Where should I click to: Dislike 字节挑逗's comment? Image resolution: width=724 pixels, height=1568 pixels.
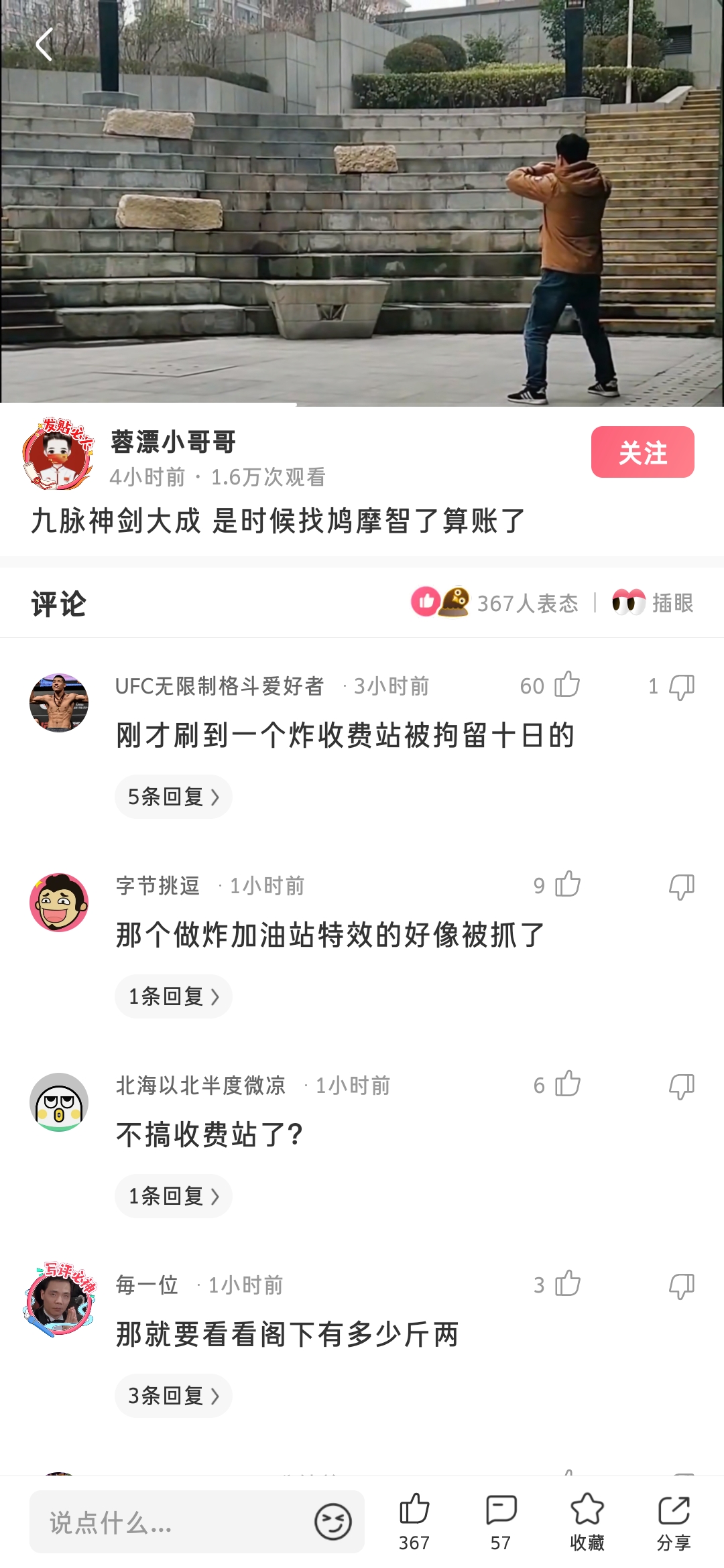[x=681, y=886]
